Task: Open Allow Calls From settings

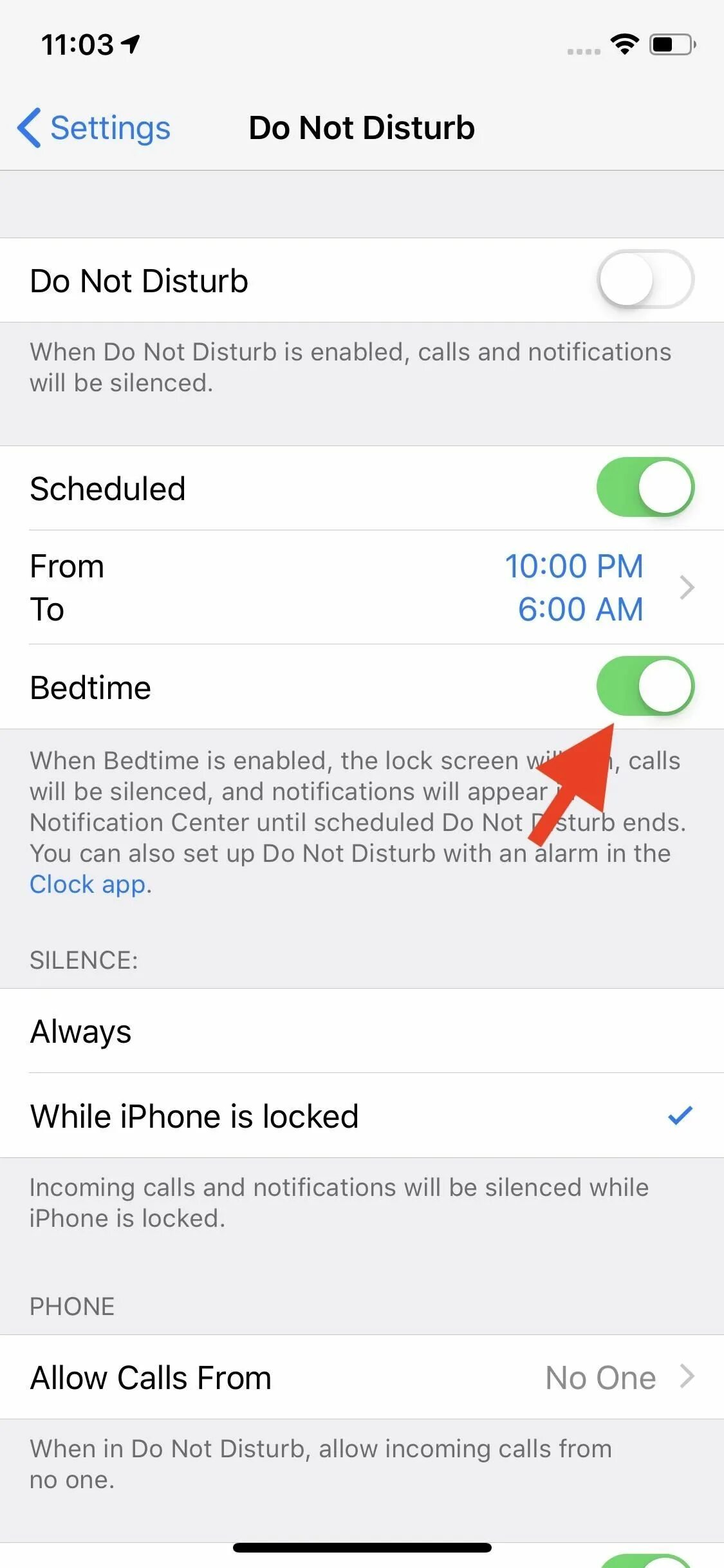Action: [362, 1377]
